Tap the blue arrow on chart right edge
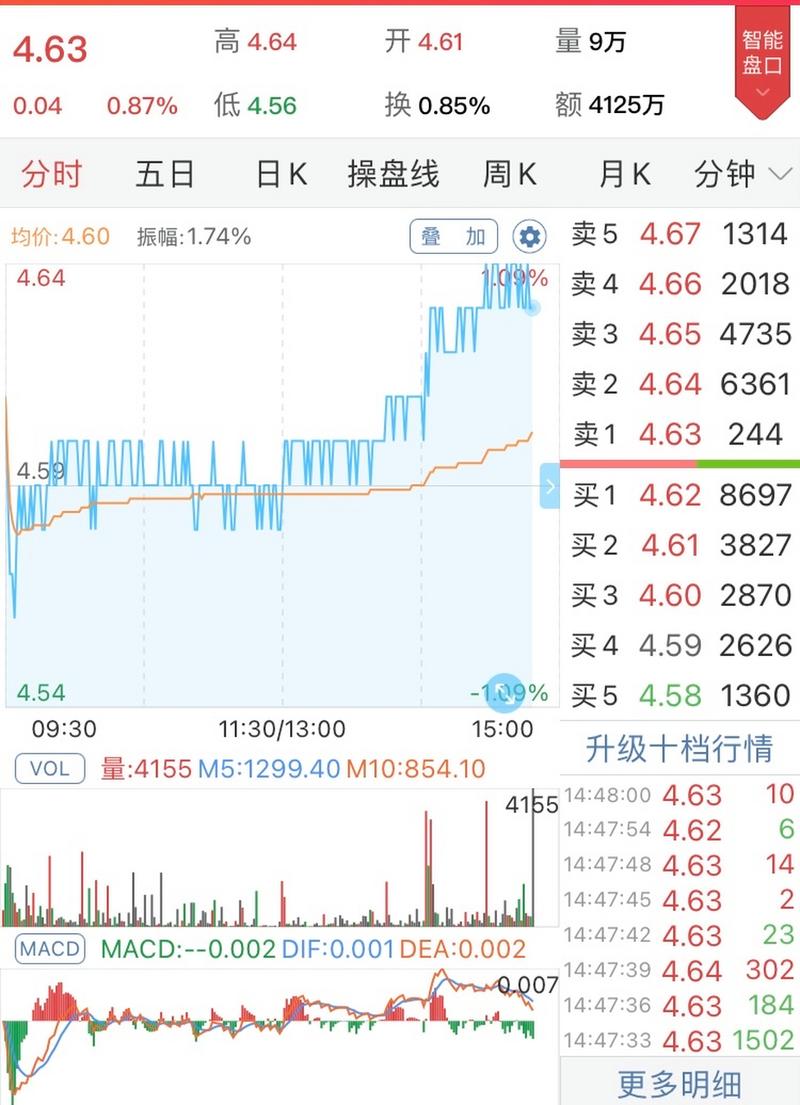The image size is (800, 1105). (x=551, y=488)
